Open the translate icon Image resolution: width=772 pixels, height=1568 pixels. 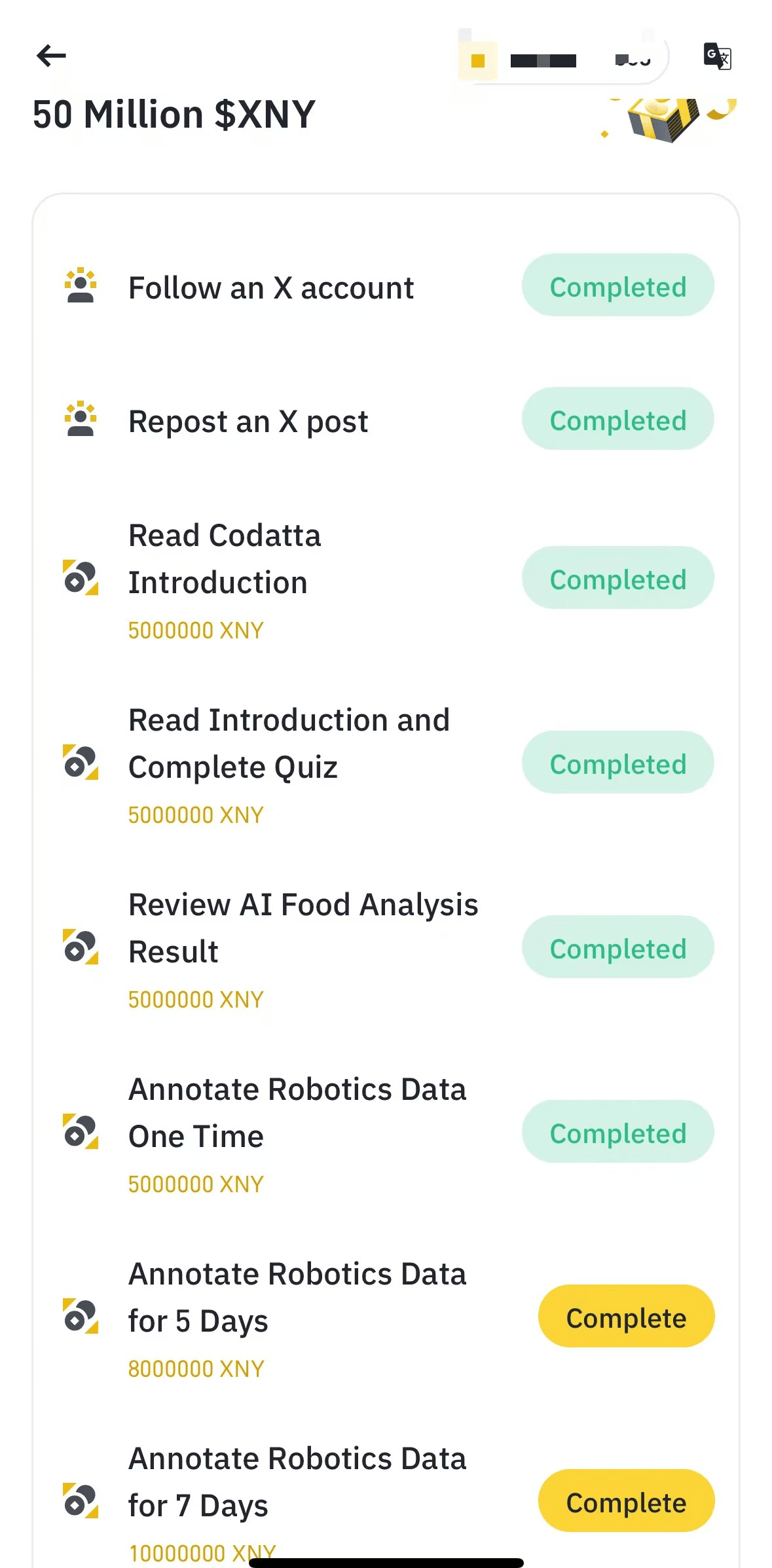[x=717, y=56]
